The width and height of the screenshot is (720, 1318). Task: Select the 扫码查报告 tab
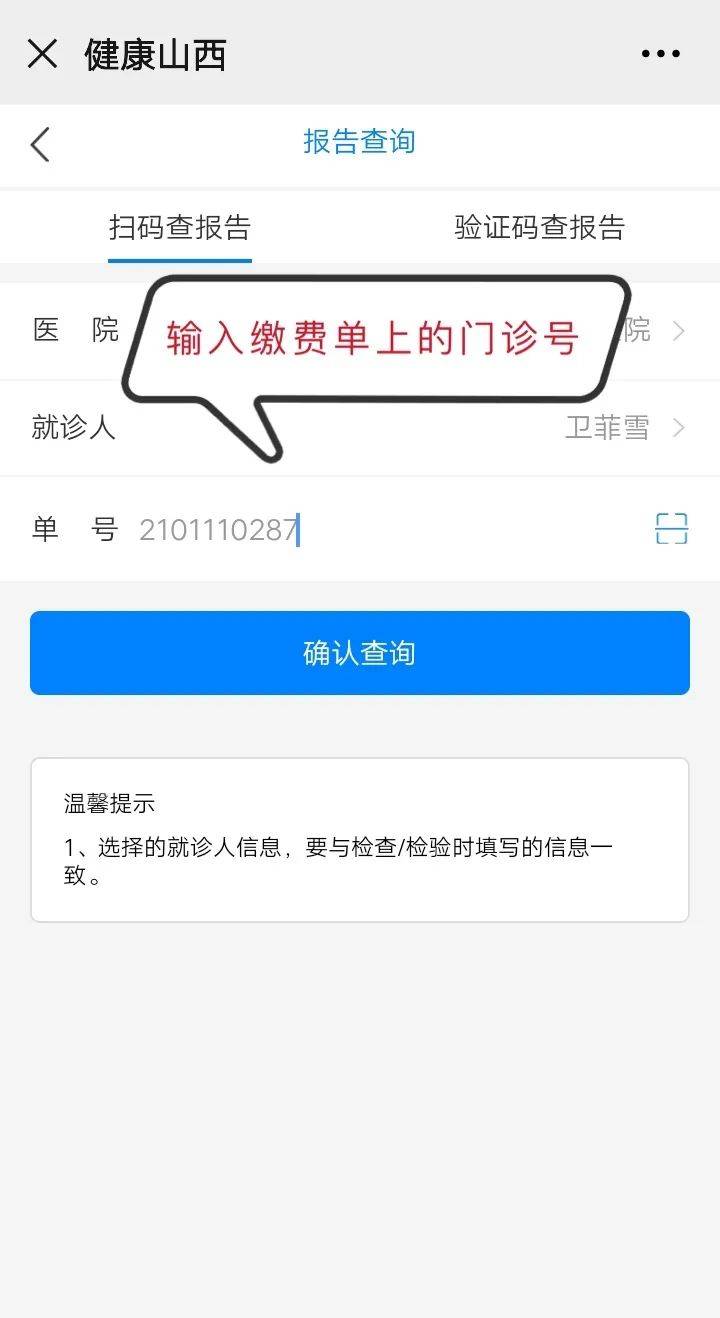pos(180,228)
